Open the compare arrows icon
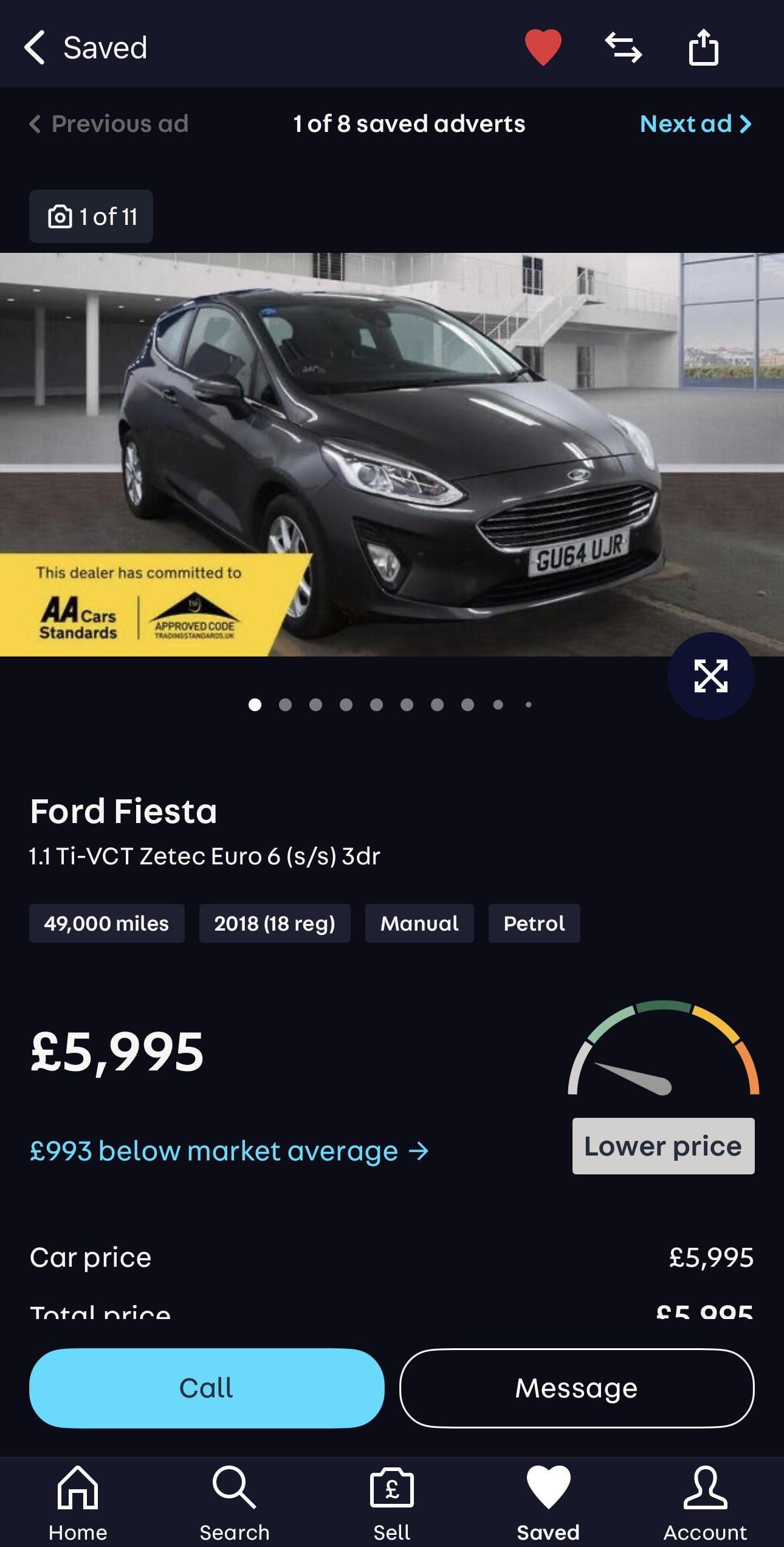The image size is (784, 1547). tap(623, 47)
